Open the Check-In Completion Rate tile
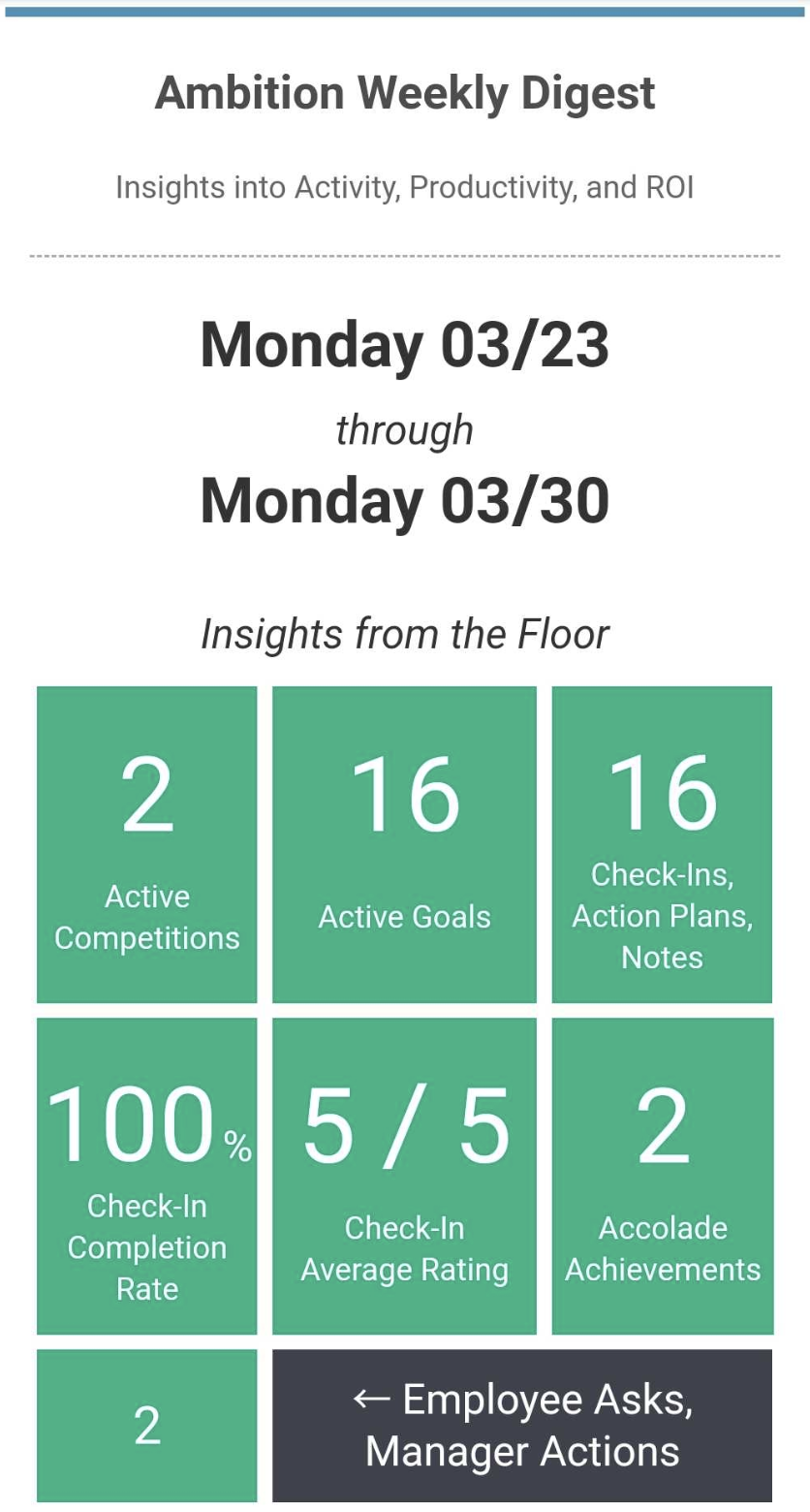 click(147, 1176)
